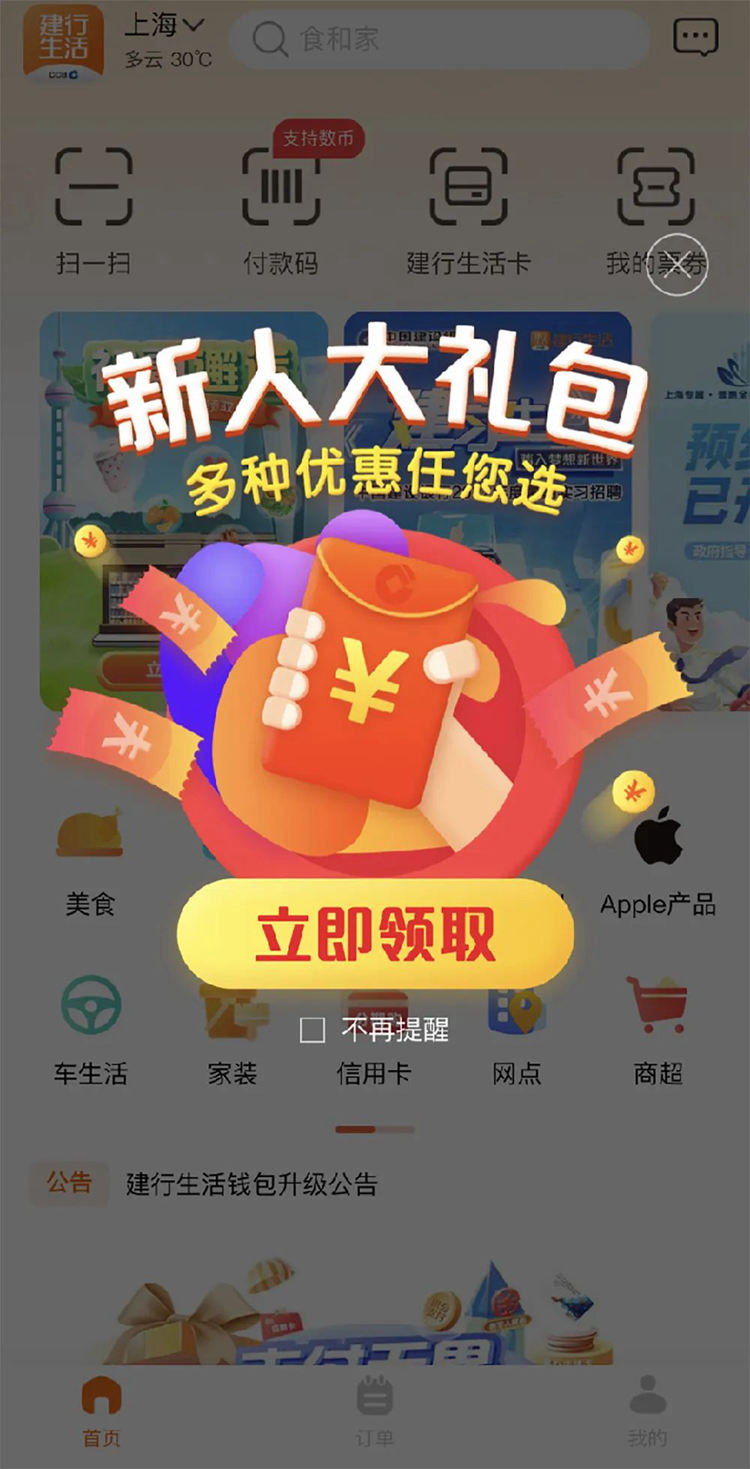
Task: Open the 美食 category
Action: 90,862
